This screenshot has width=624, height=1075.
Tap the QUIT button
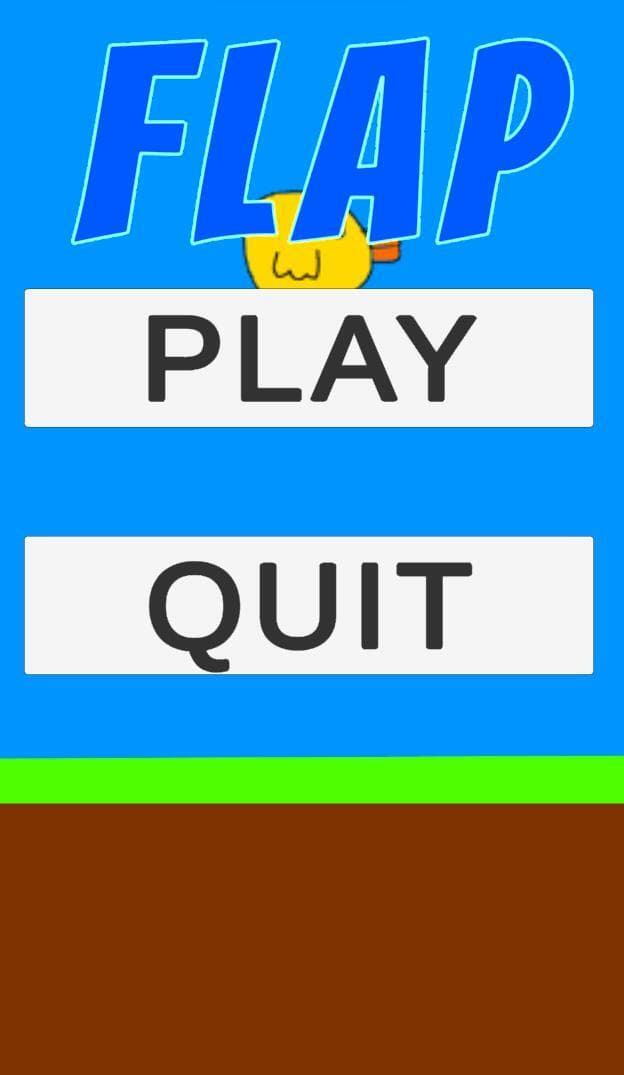pyautogui.click(x=309, y=605)
